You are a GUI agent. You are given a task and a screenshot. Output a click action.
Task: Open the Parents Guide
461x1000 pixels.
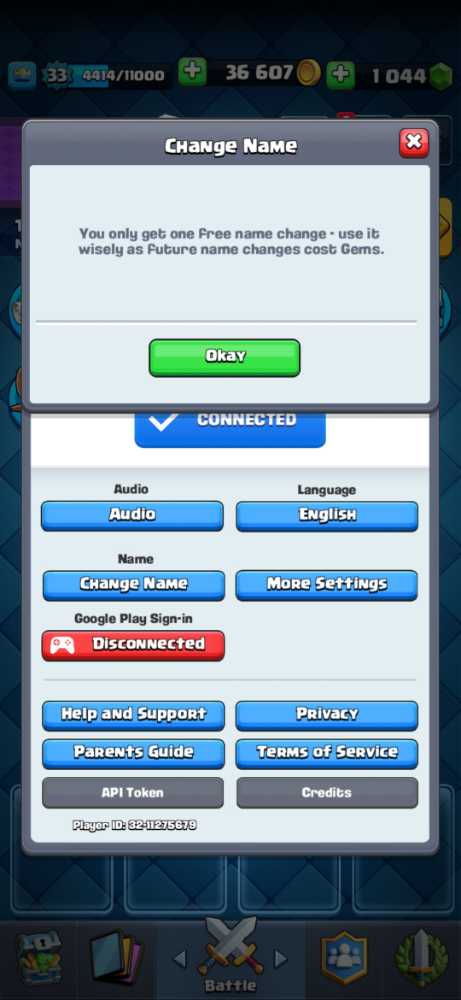coord(133,753)
